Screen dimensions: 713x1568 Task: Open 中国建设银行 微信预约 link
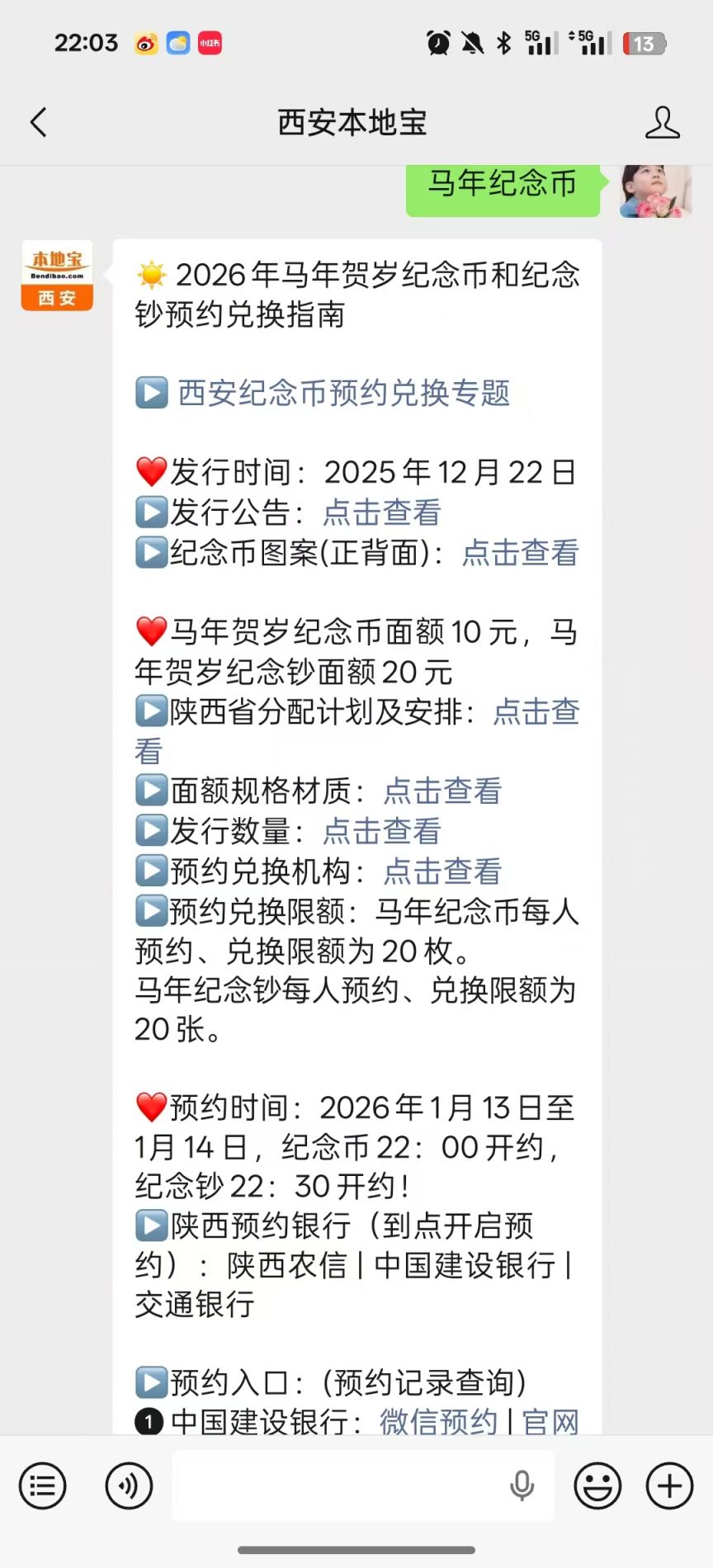pyautogui.click(x=438, y=1421)
